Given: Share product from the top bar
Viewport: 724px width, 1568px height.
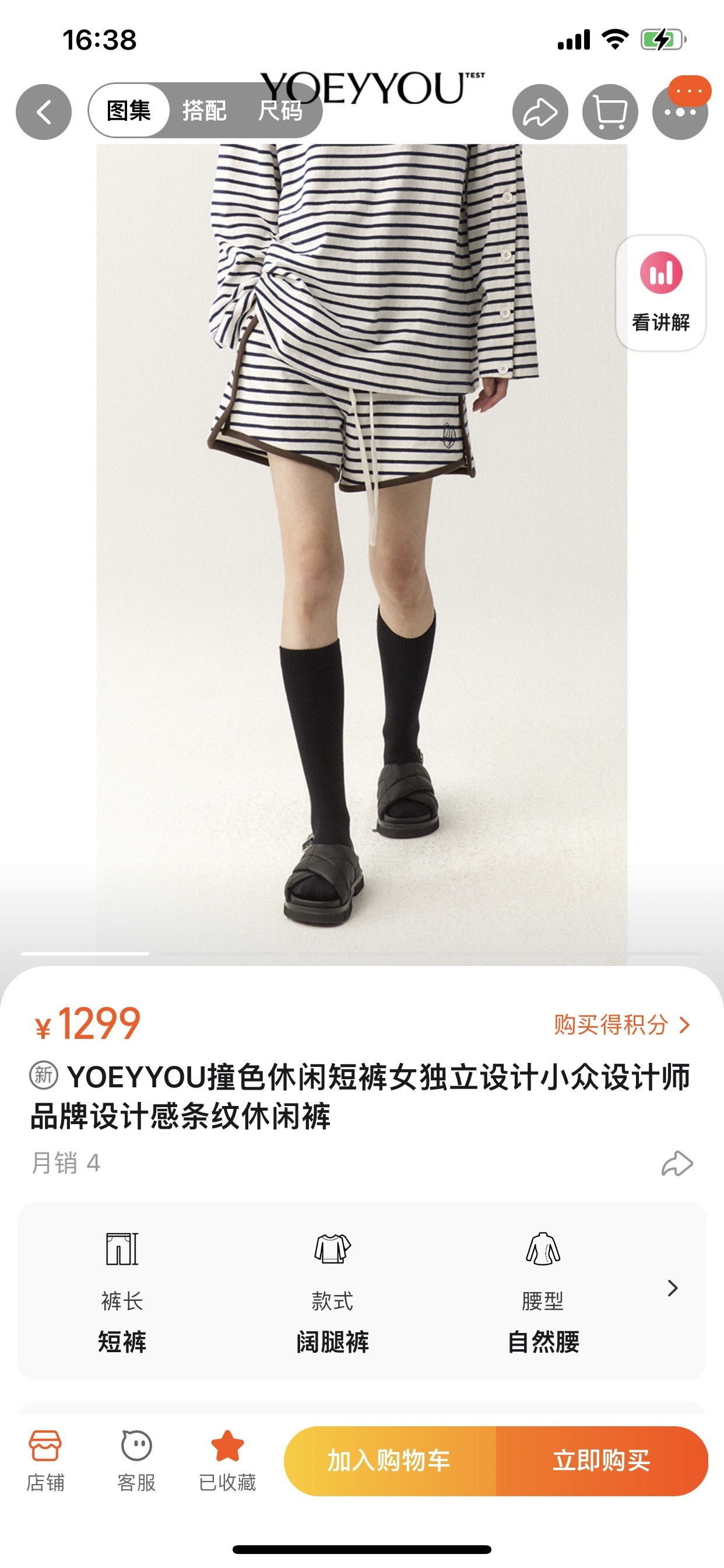Looking at the screenshot, I should 540,112.
